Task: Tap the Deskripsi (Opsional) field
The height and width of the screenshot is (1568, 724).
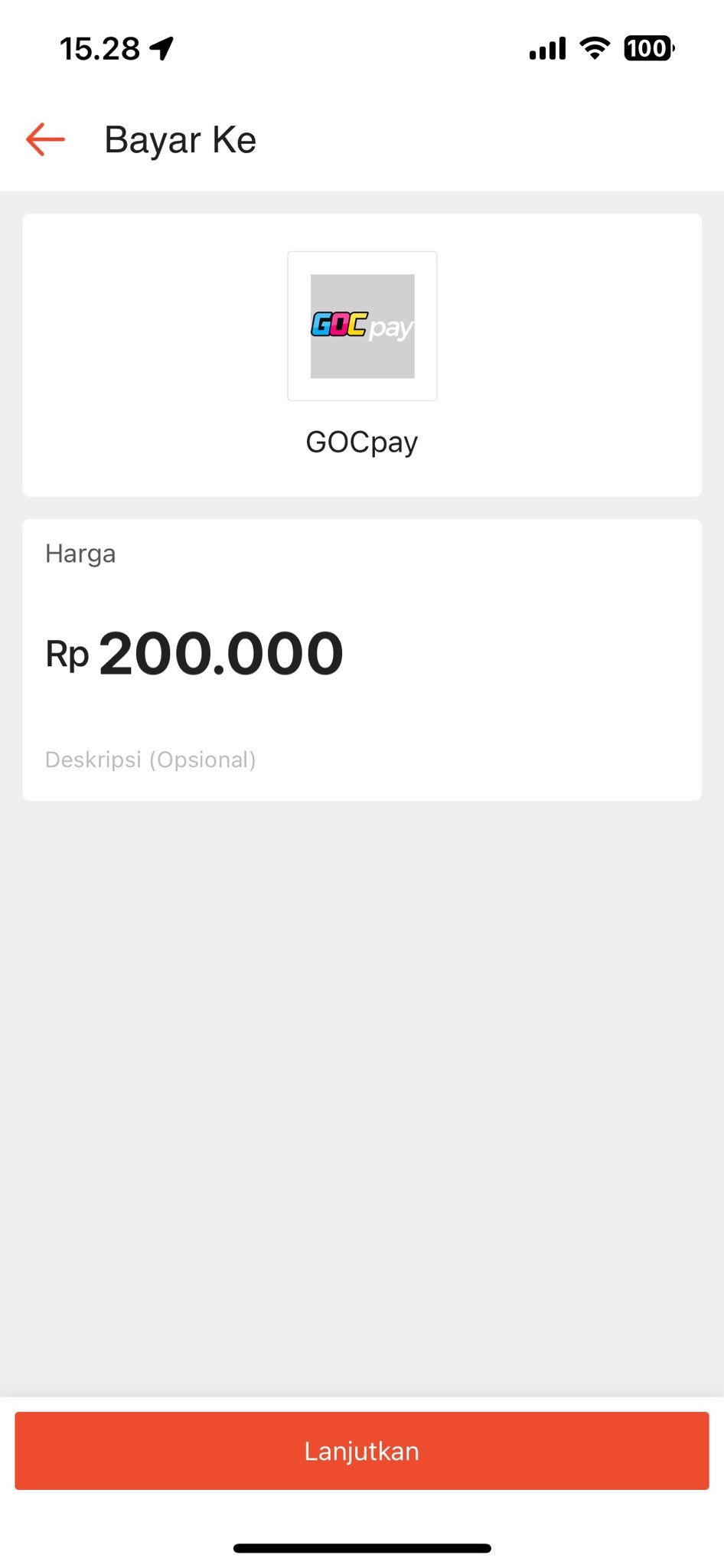Action: (361, 759)
